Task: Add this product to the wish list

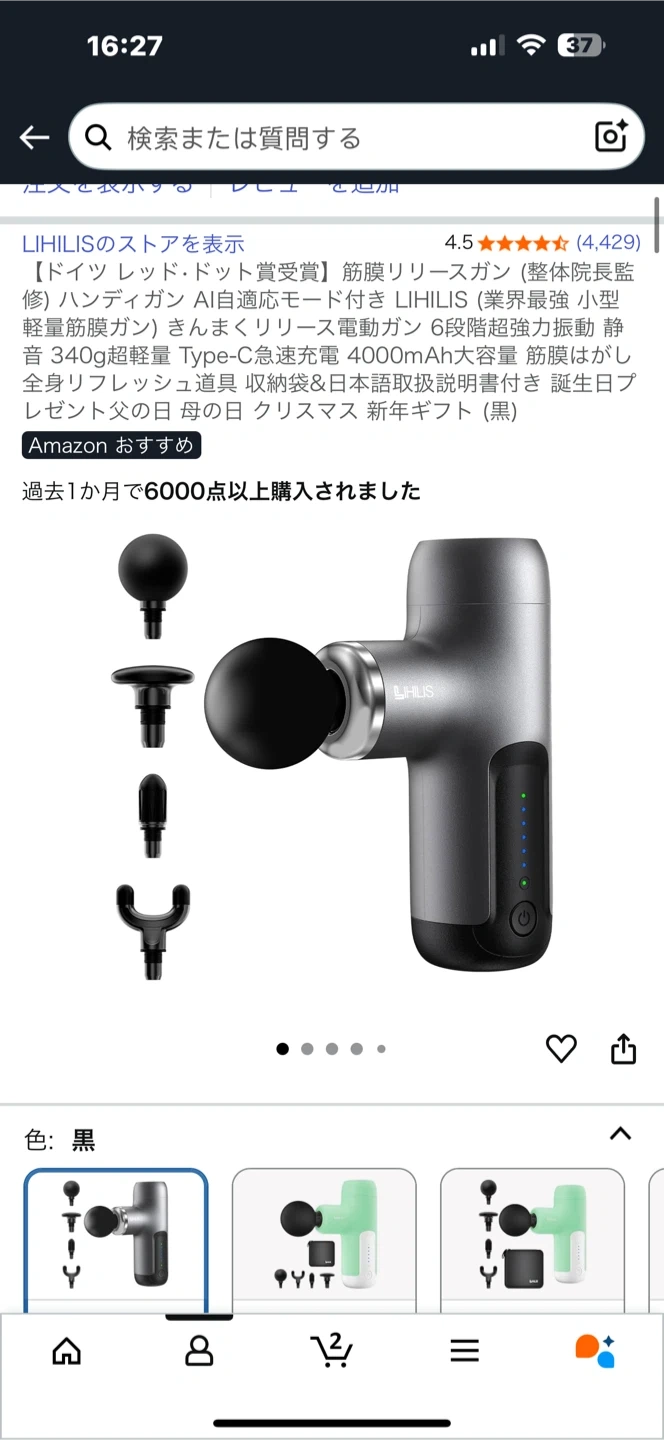Action: click(561, 1048)
